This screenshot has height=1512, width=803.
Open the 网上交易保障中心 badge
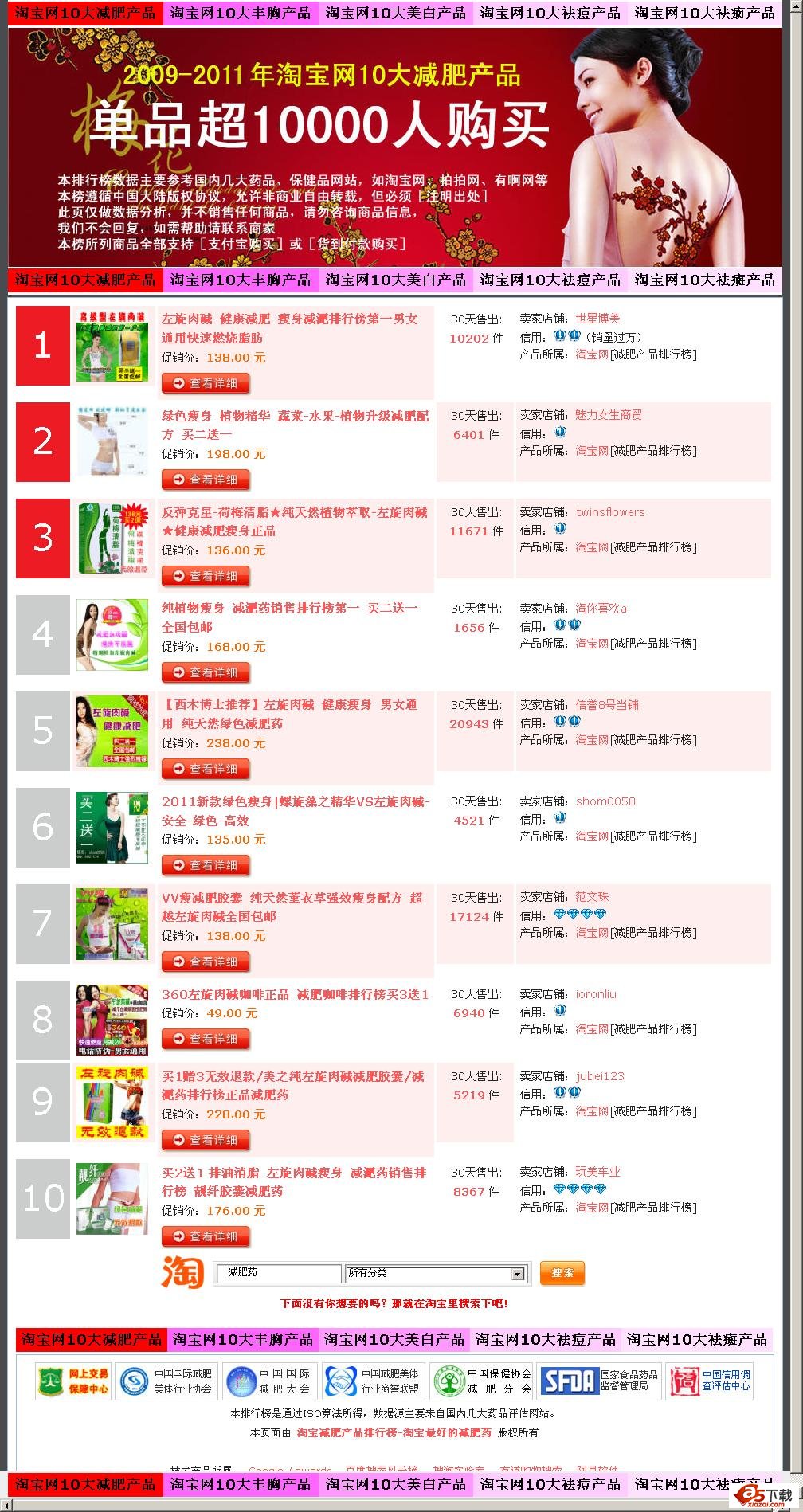72,1381
